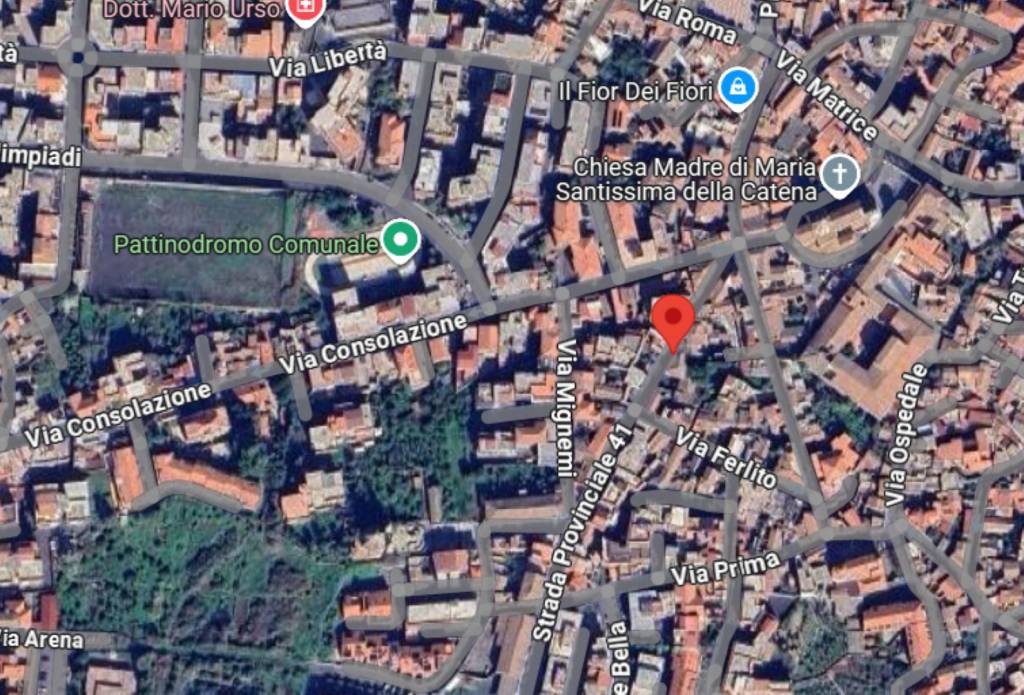Open the Pattinodromo Comunale place marker

[x=401, y=240]
